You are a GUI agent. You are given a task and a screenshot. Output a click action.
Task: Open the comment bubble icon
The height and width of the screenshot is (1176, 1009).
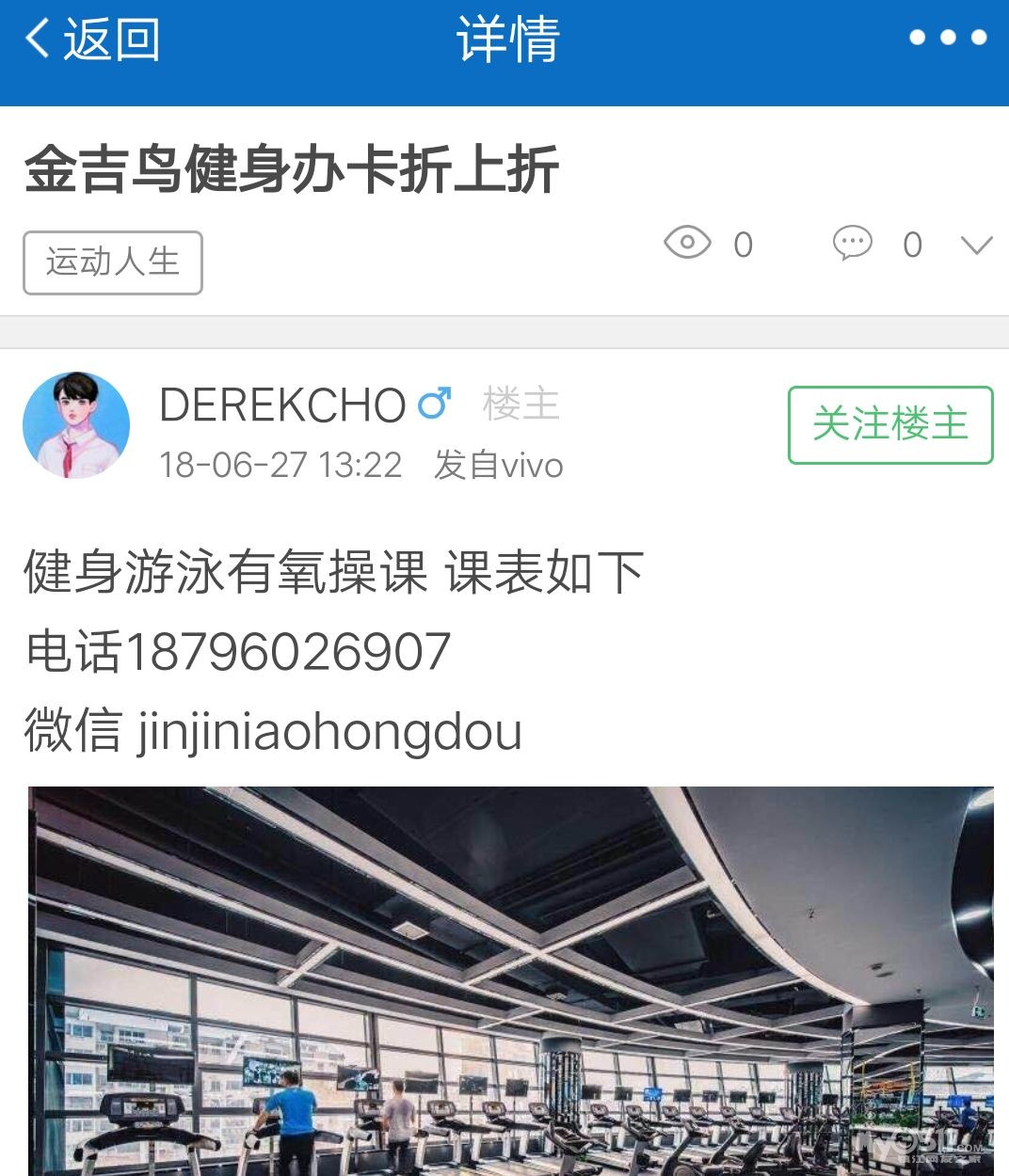[x=853, y=244]
